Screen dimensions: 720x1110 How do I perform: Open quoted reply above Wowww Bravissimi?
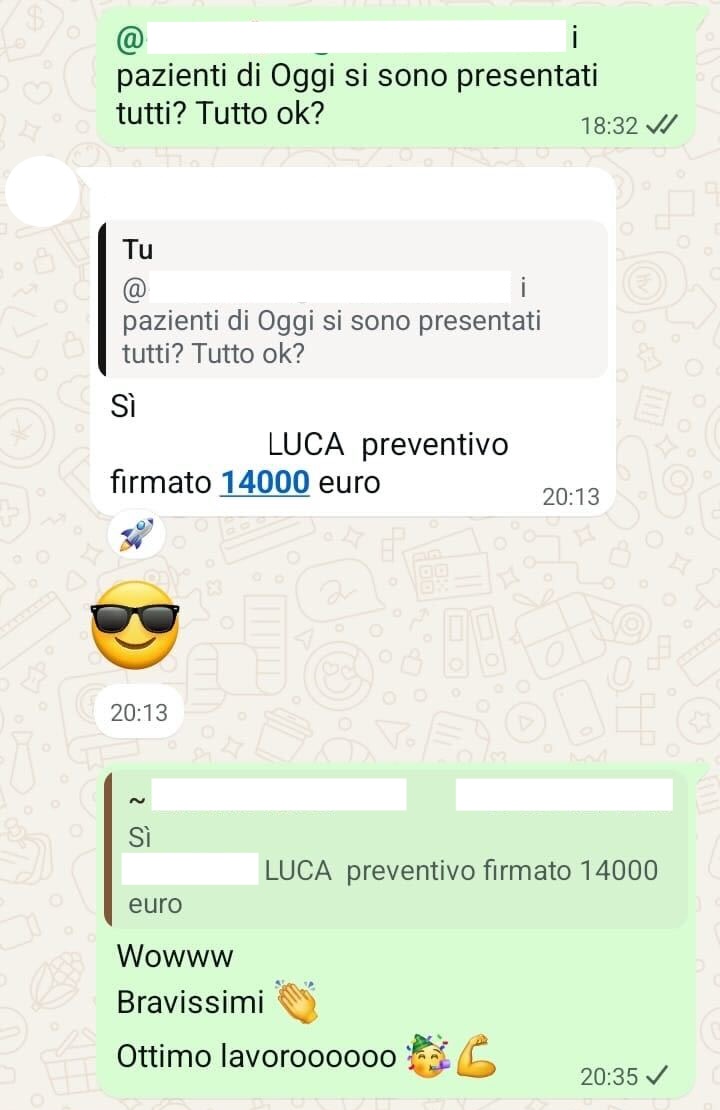pos(396,850)
